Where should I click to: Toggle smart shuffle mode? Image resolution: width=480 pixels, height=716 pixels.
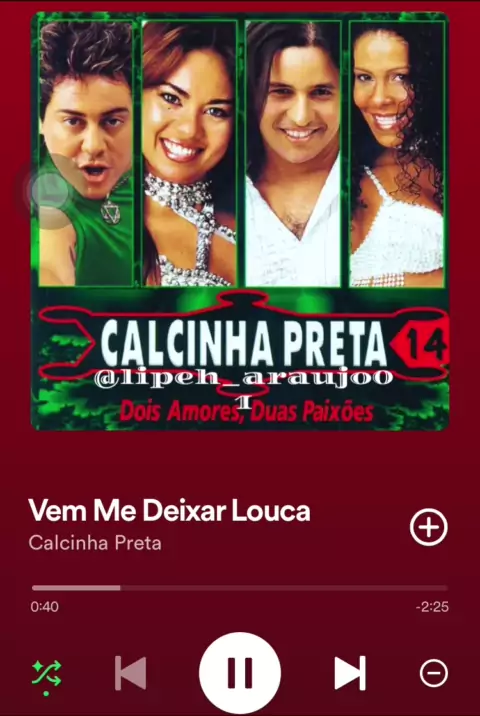coord(47,674)
